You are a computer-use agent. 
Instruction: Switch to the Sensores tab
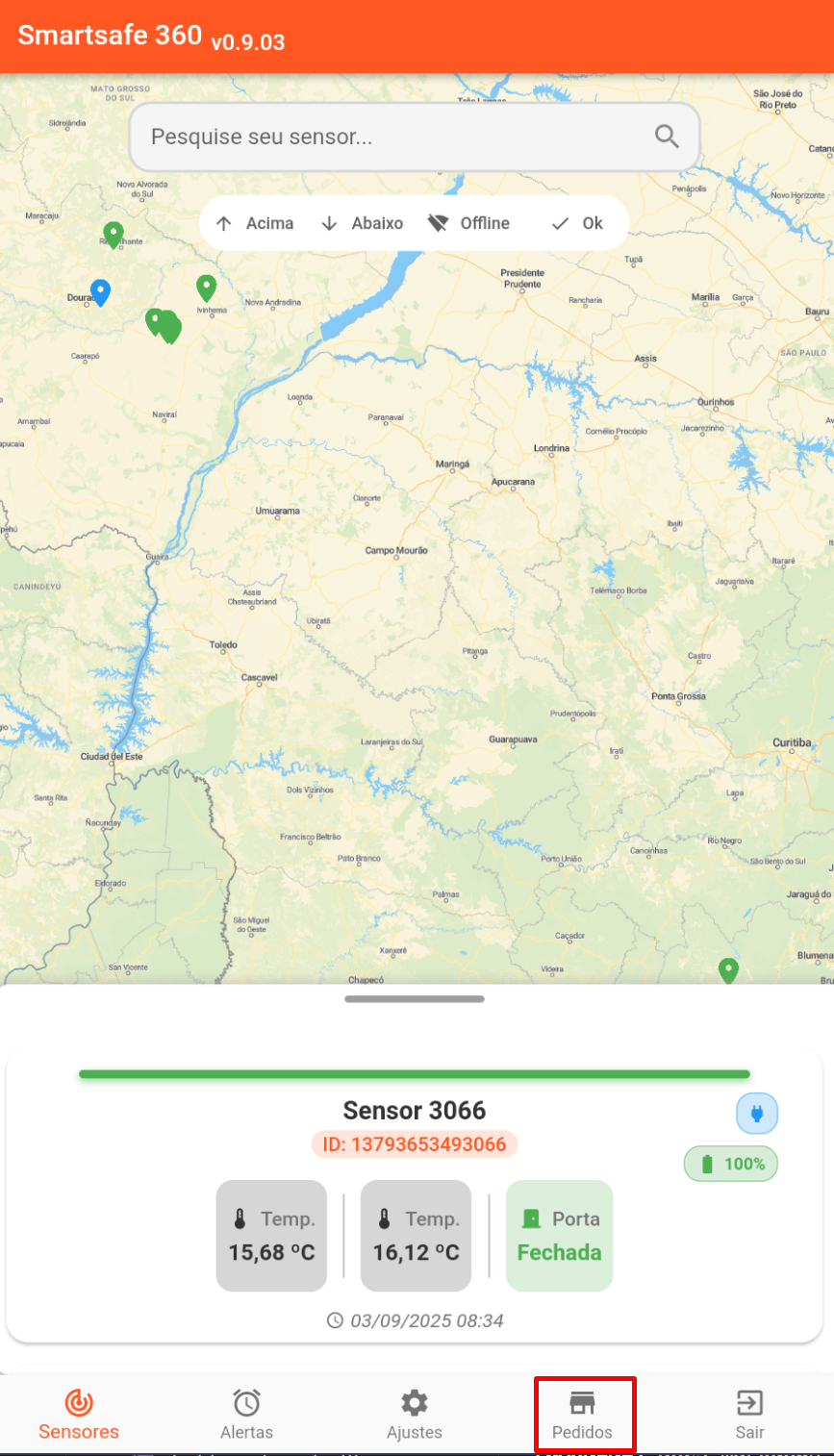point(79,1415)
